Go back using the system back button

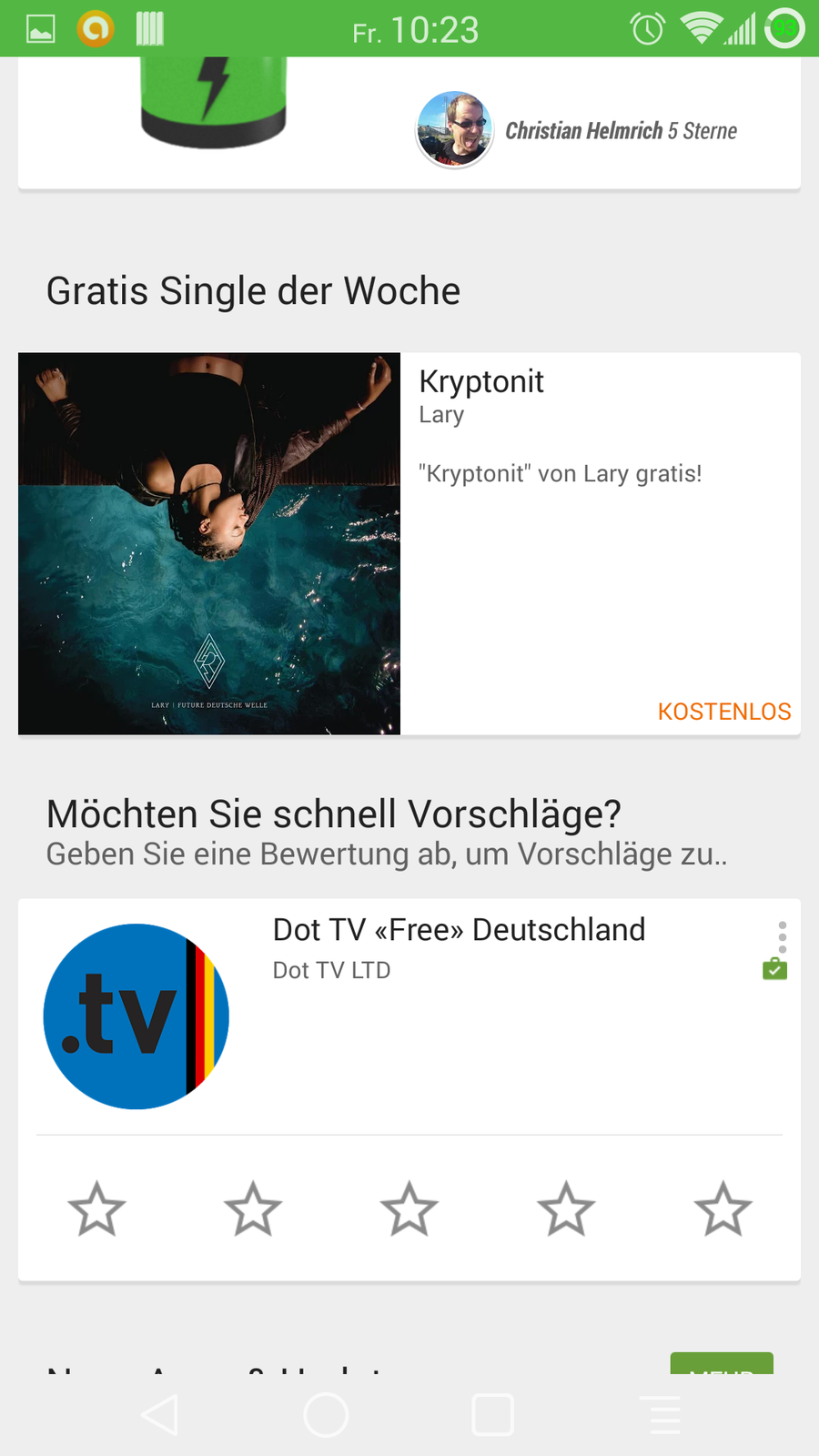(160, 1415)
